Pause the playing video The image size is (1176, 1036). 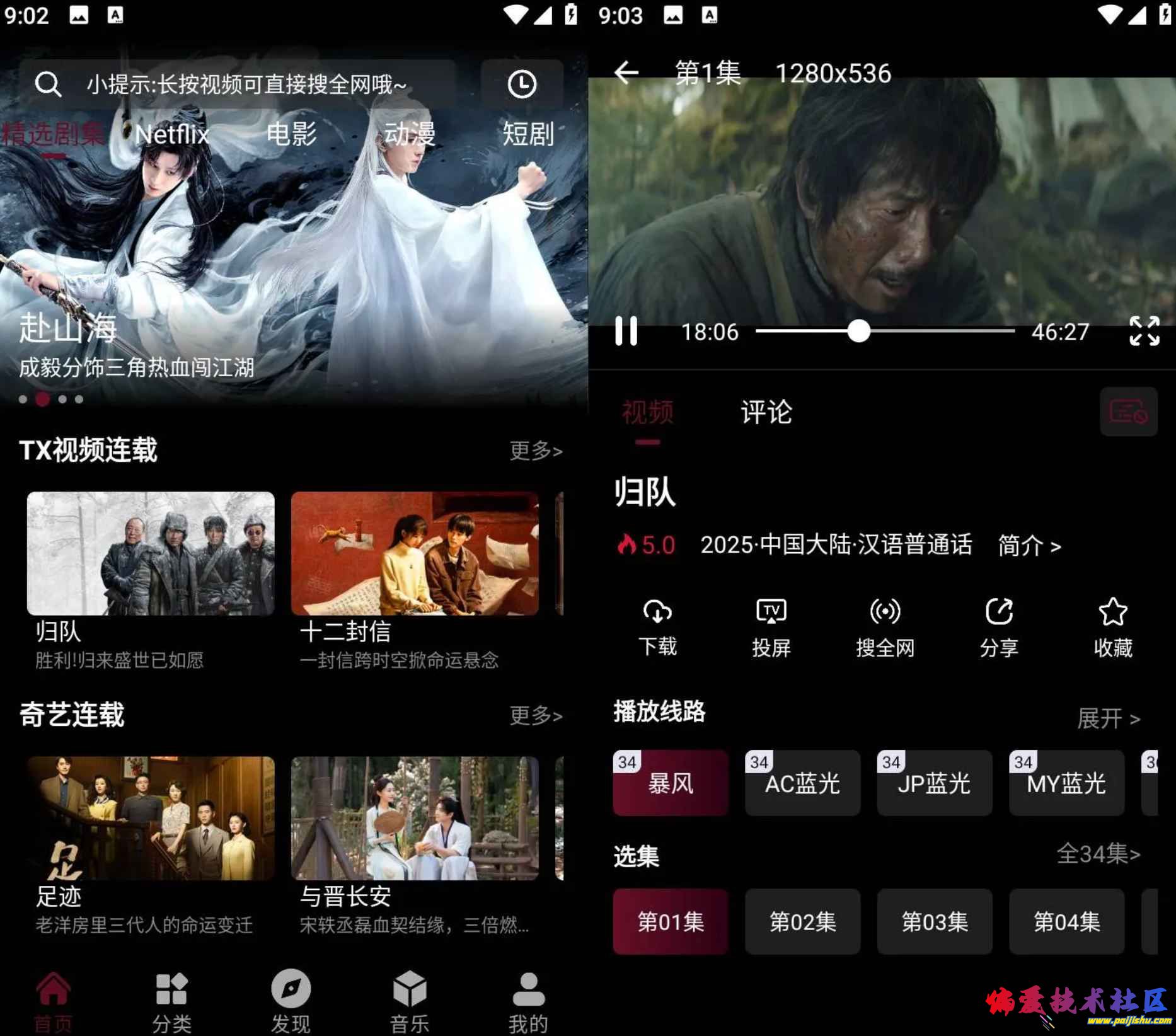626,331
